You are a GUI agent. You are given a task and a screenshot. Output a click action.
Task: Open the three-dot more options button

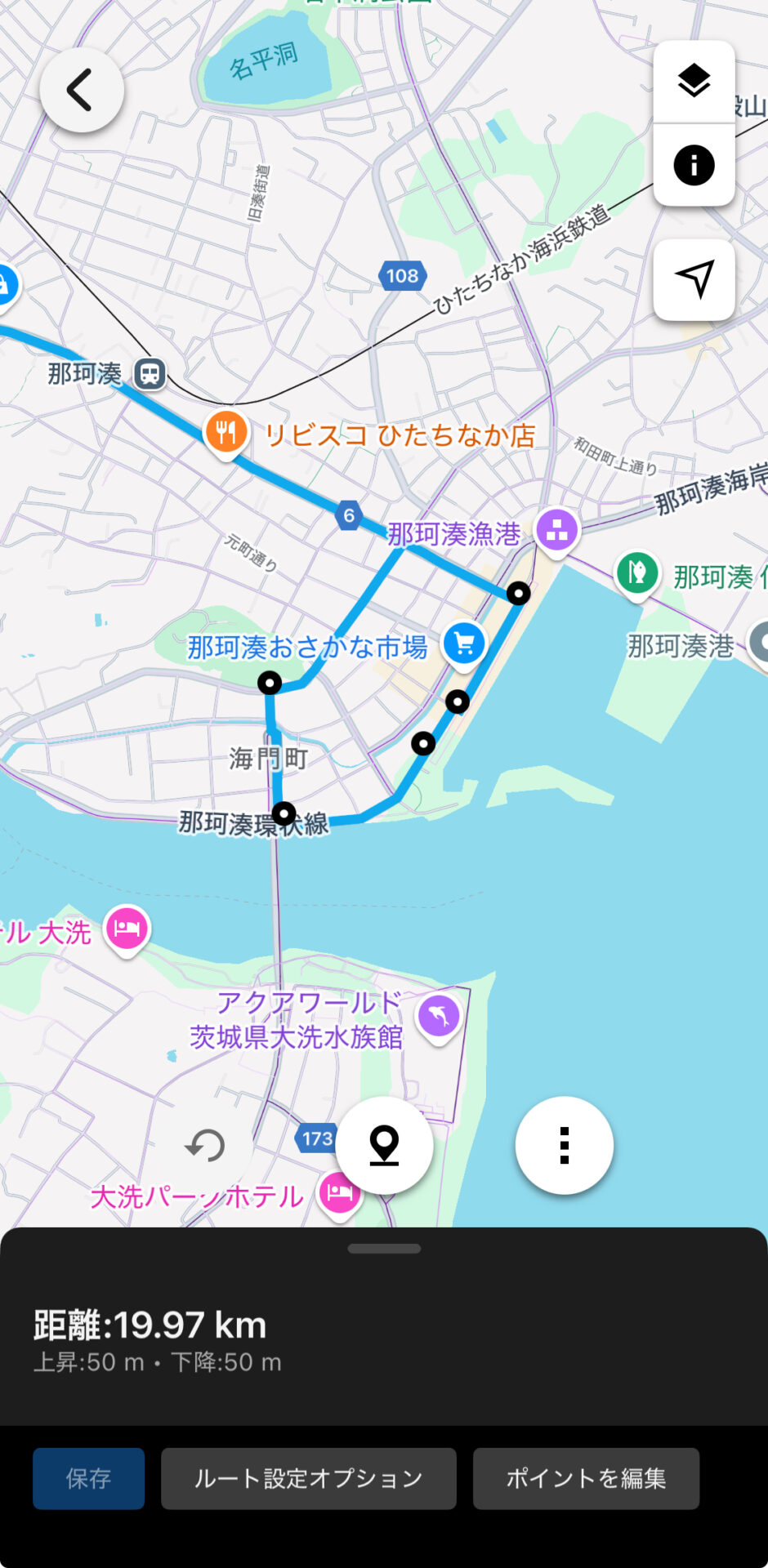(x=564, y=1145)
